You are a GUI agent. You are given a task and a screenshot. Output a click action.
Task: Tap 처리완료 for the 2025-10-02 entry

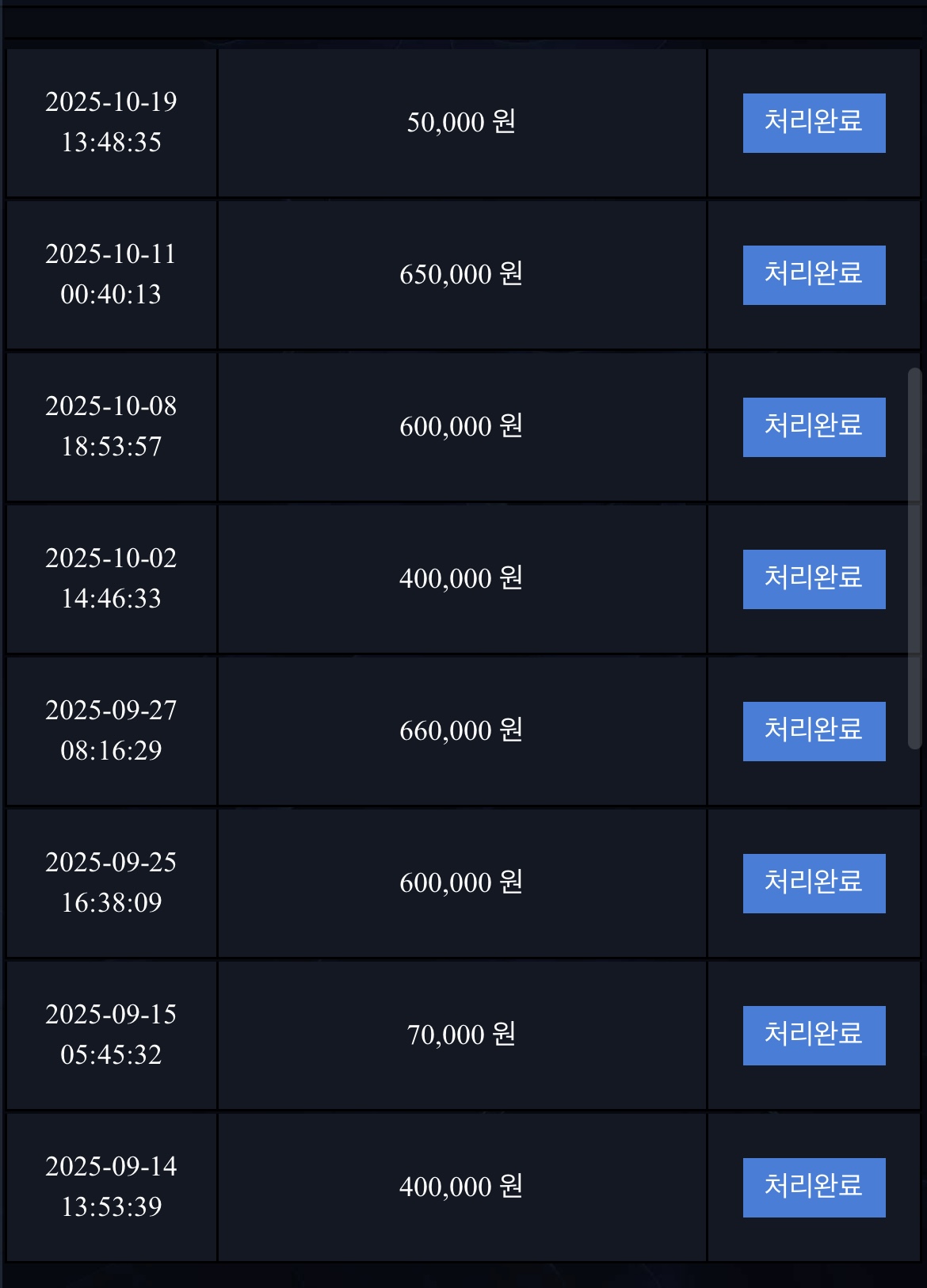pos(814,579)
